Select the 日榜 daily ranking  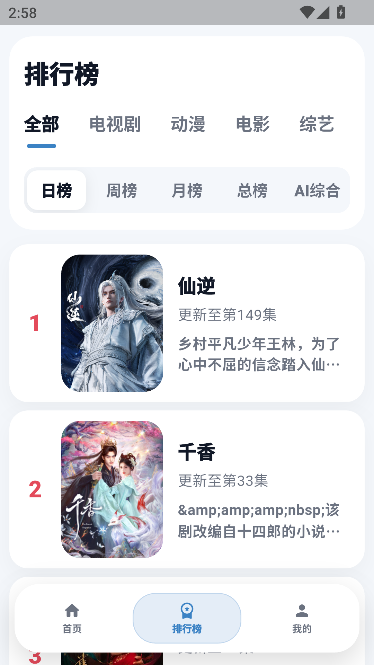coord(56,190)
